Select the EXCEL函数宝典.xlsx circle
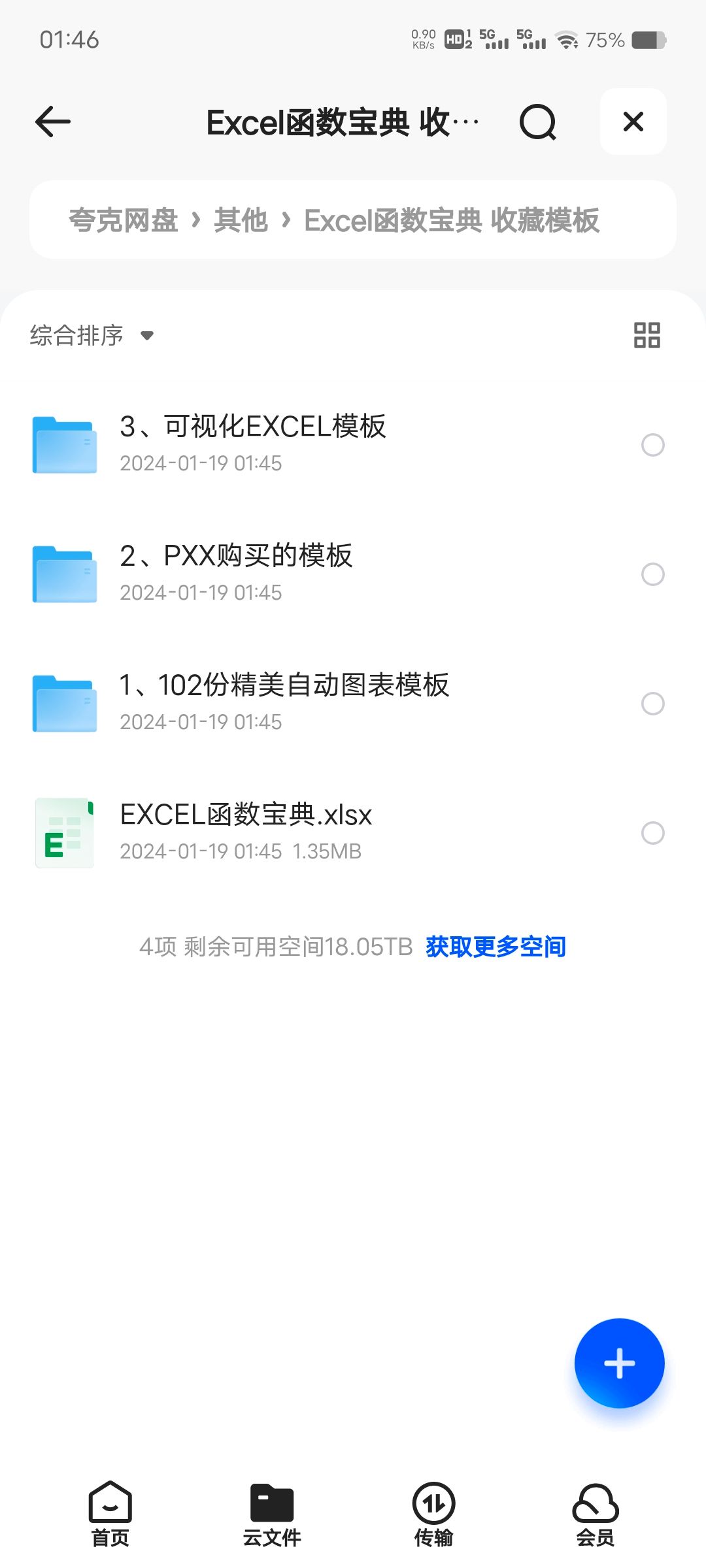Viewport: 706px width, 1568px height. click(652, 833)
